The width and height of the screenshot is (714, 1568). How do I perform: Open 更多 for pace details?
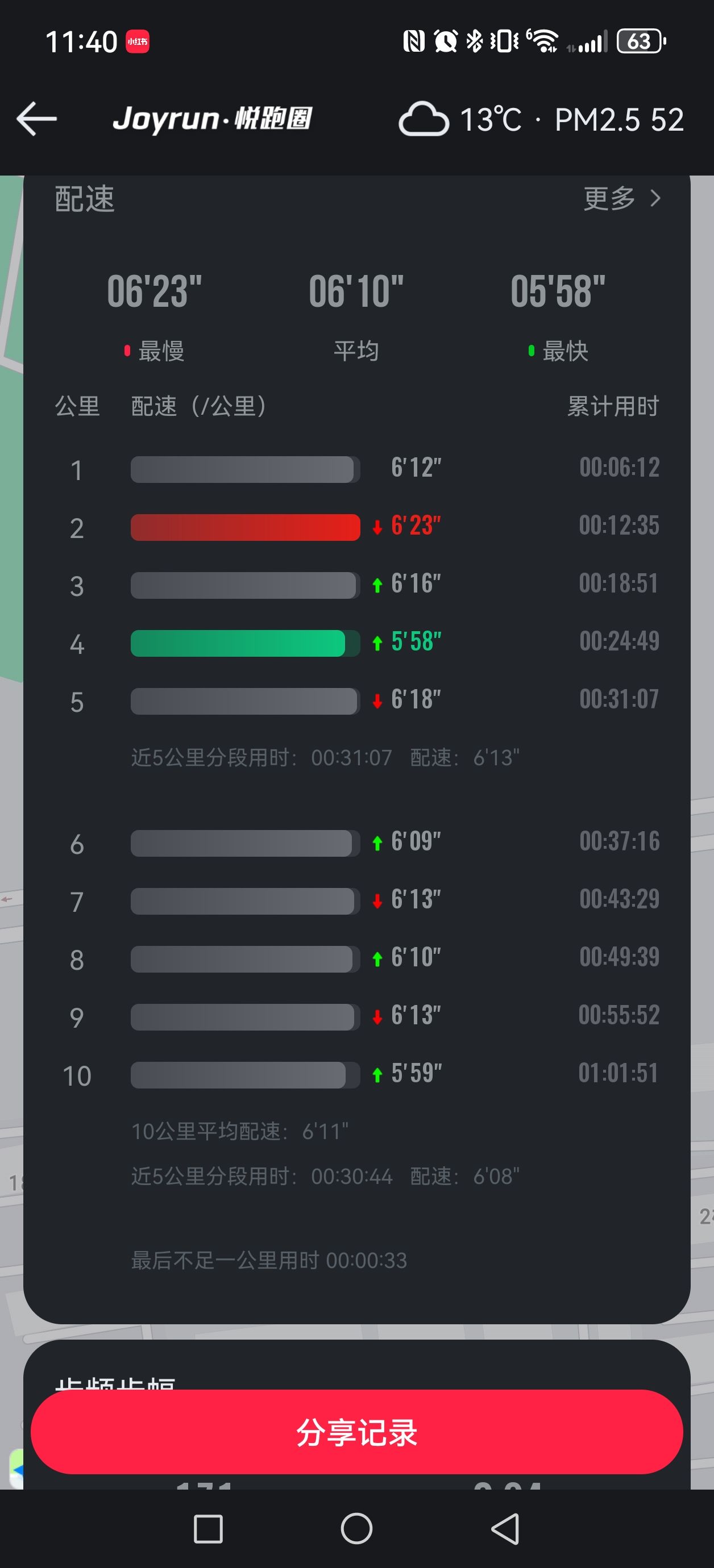point(621,198)
